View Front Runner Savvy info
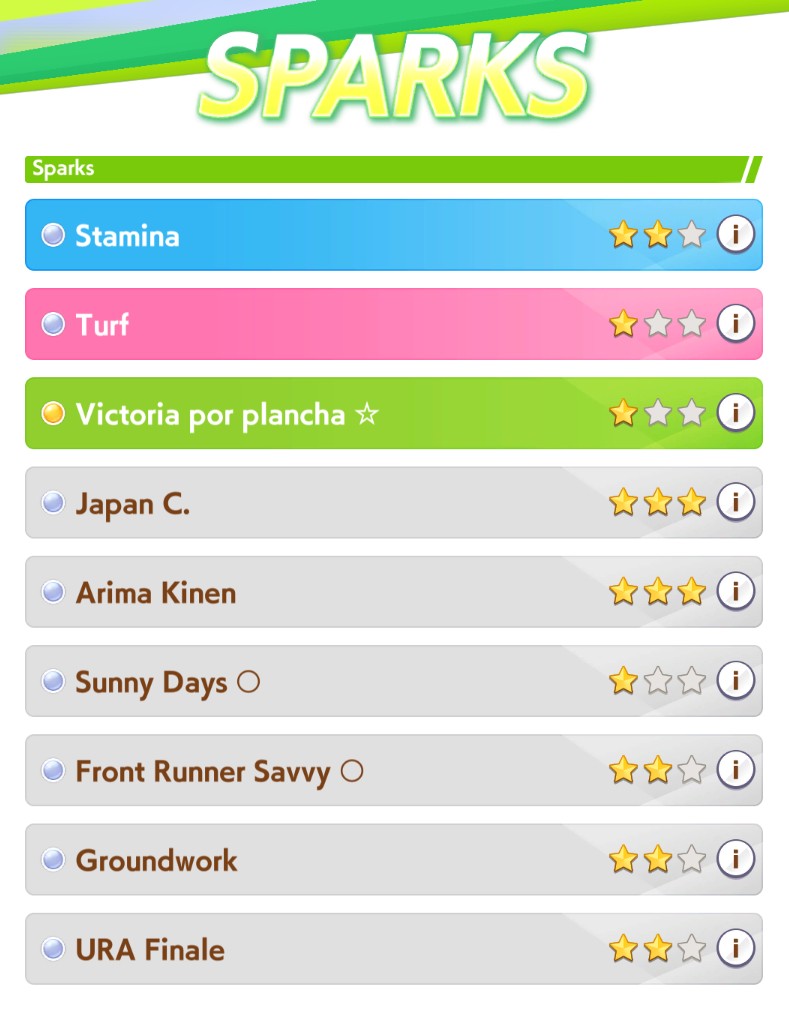 click(736, 770)
